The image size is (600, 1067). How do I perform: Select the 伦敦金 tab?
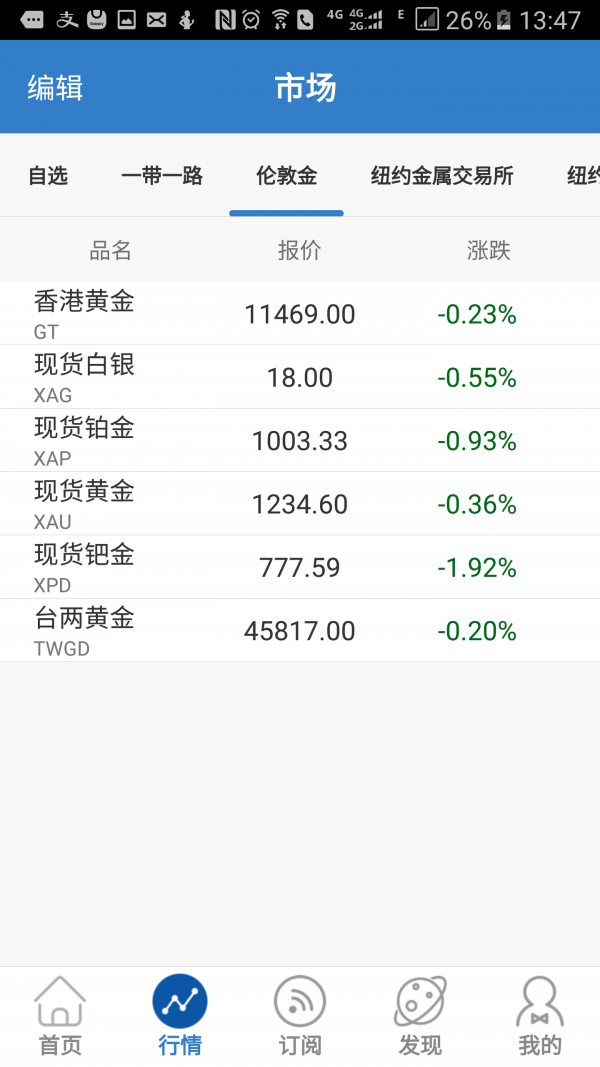coord(286,176)
